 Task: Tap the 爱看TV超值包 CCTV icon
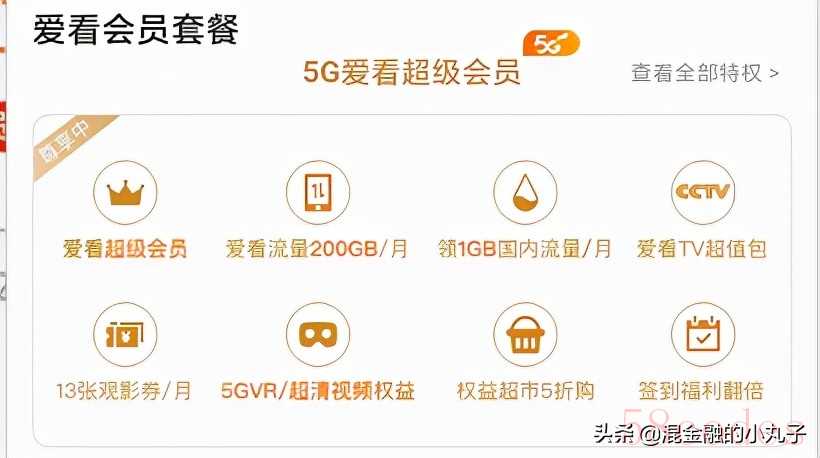tap(702, 192)
